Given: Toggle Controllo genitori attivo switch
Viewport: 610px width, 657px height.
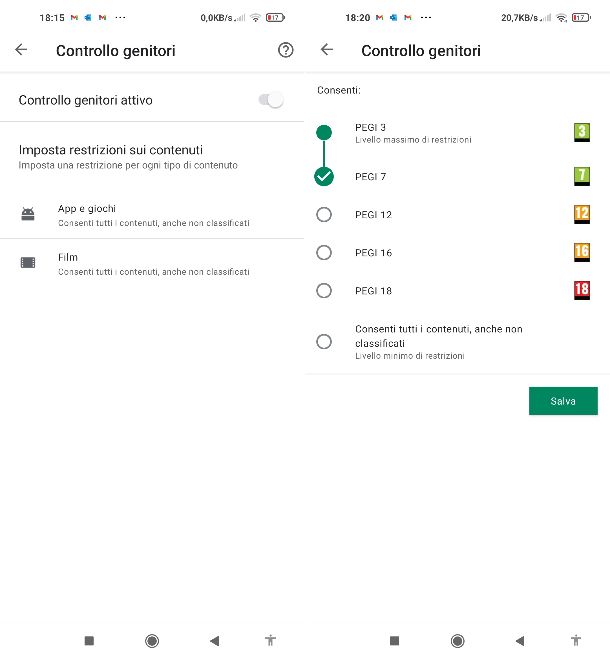Looking at the screenshot, I should 270,100.
